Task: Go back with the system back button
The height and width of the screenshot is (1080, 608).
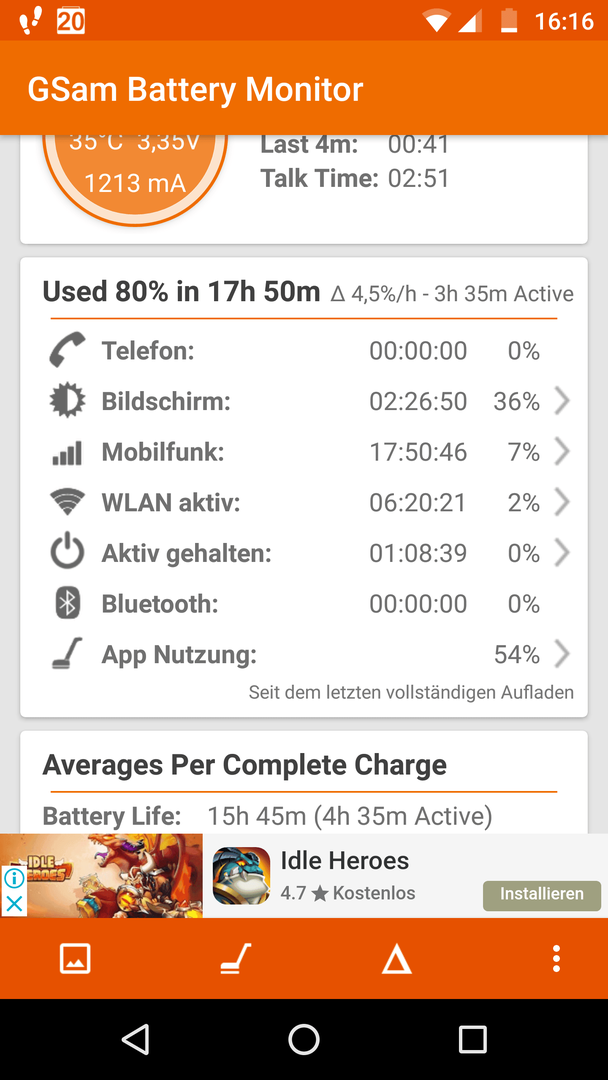Action: point(135,1039)
